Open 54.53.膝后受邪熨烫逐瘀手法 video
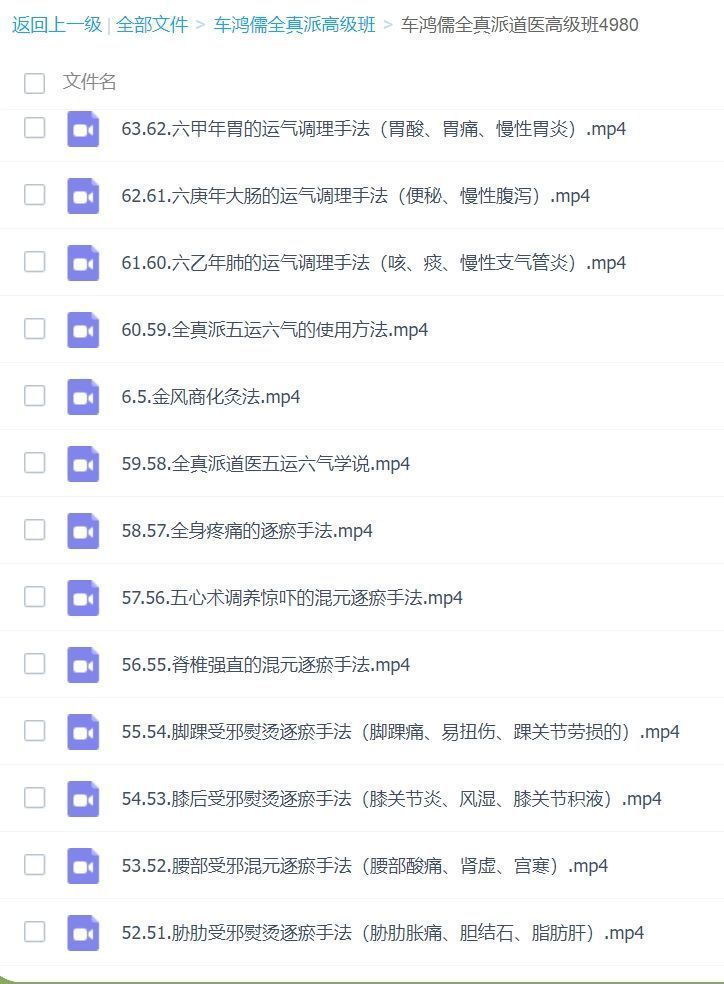 pyautogui.click(x=391, y=799)
